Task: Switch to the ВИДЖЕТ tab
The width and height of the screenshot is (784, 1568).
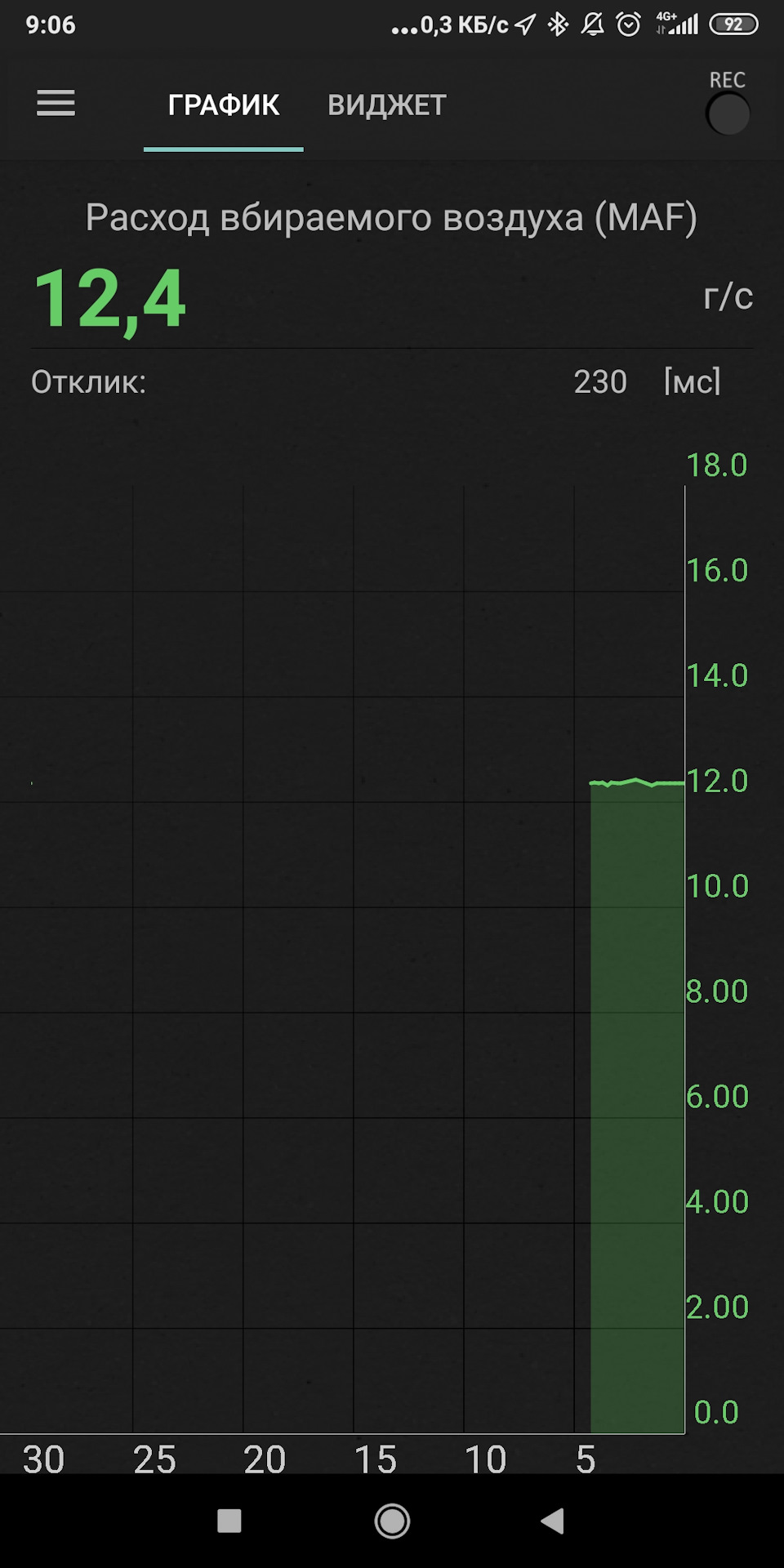Action: 386,105
